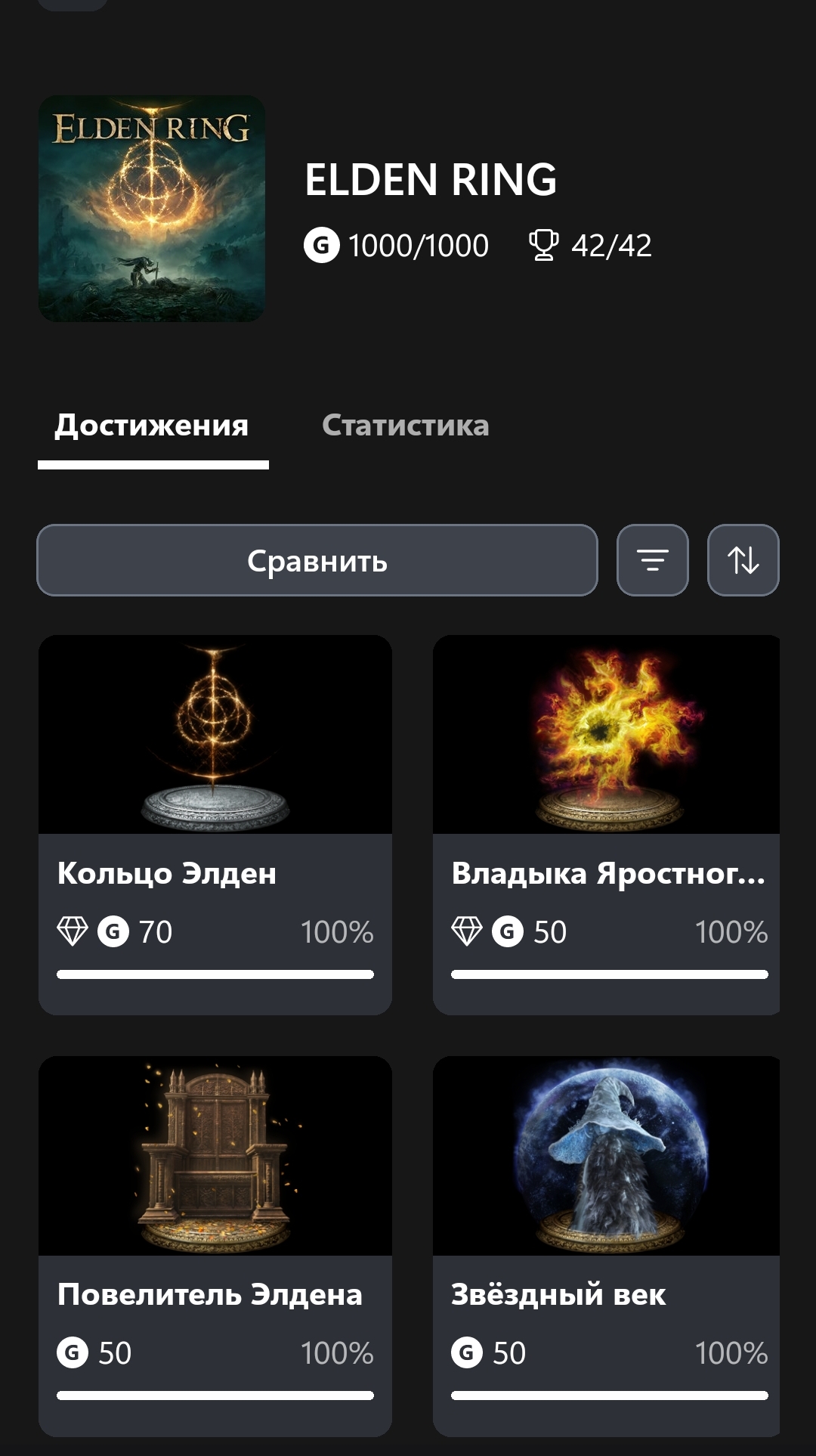Viewport: 816px width, 1456px height.
Task: Open the Повелитель Элдена achievement
Action: click(x=215, y=1245)
